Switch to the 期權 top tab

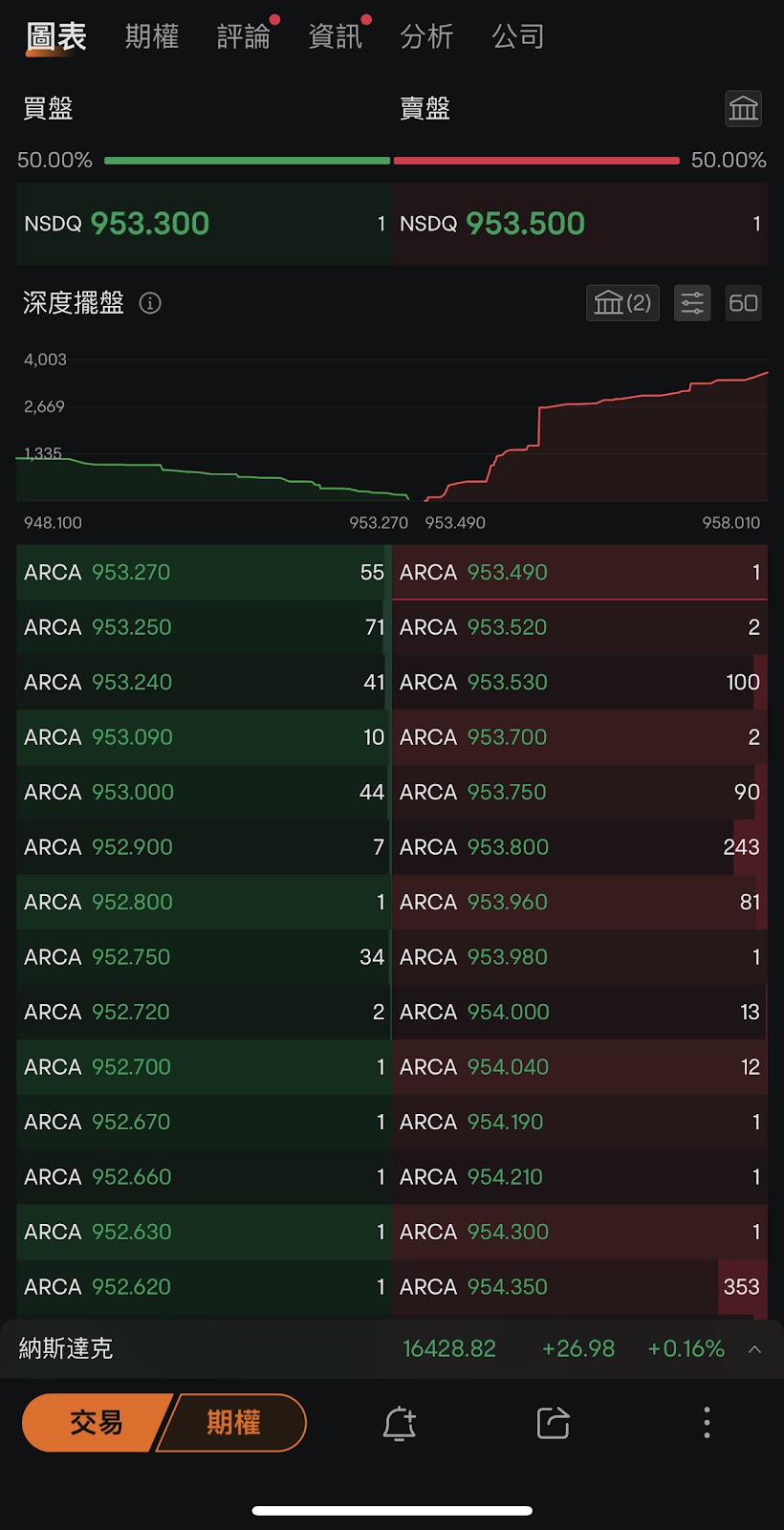[x=152, y=36]
